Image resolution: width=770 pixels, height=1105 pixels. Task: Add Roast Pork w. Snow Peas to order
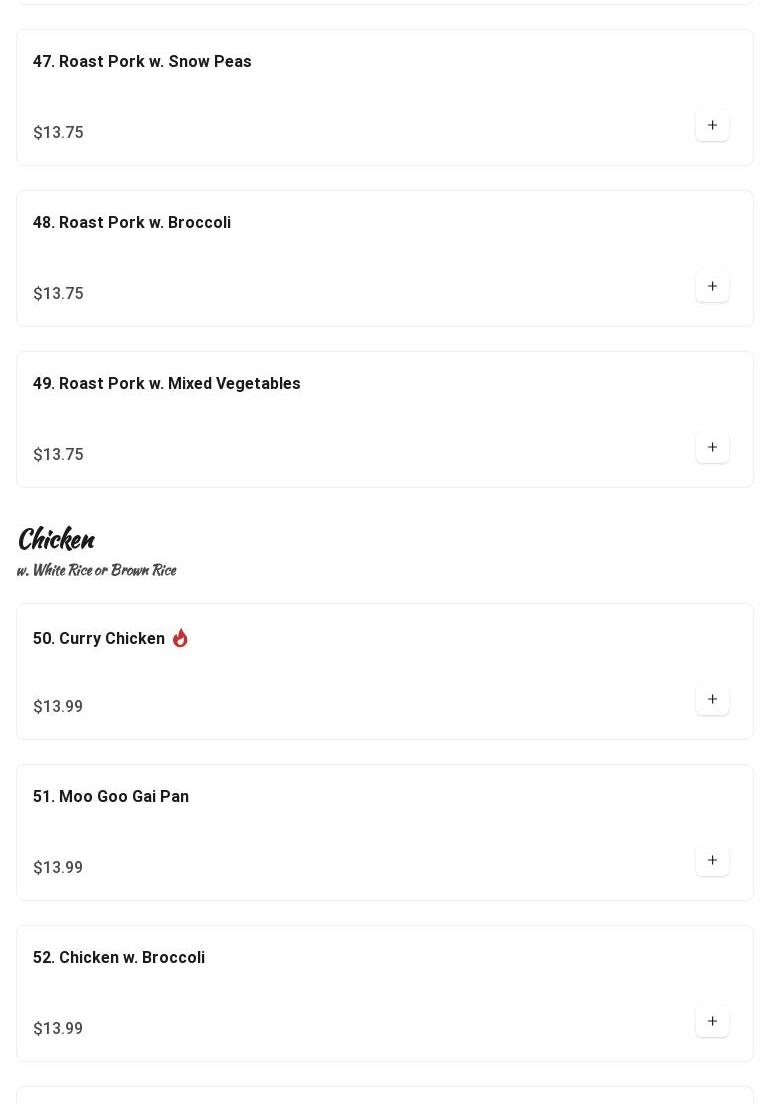[712, 126]
